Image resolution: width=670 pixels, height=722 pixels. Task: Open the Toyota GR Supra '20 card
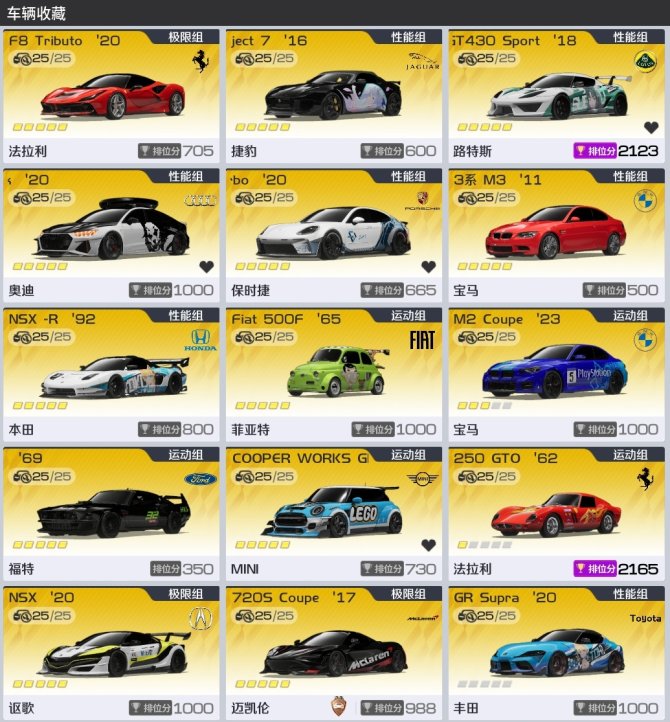pos(555,651)
